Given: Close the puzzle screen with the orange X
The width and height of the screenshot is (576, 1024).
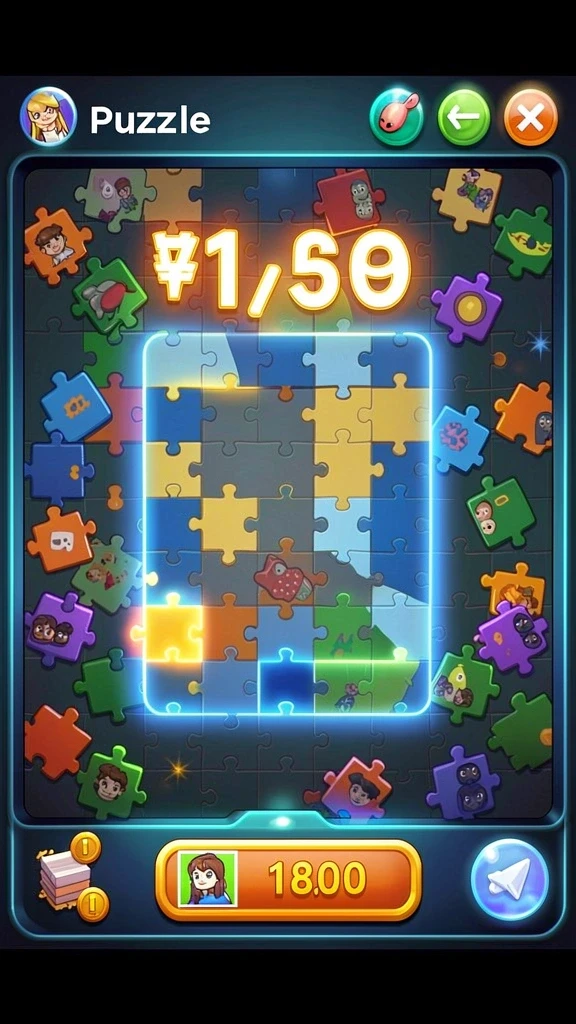Looking at the screenshot, I should coord(530,118).
